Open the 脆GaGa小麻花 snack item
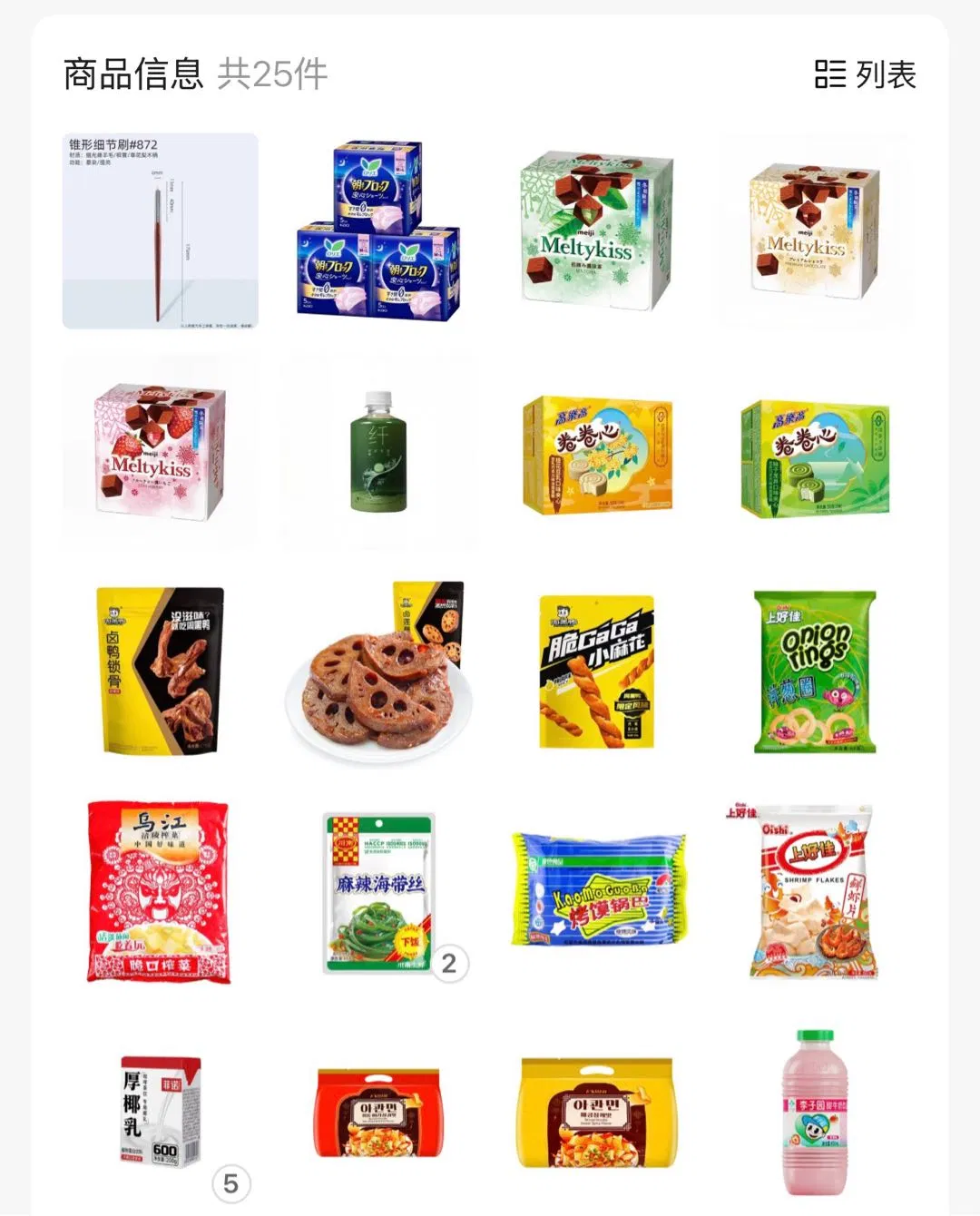The image size is (980, 1216). 597,672
